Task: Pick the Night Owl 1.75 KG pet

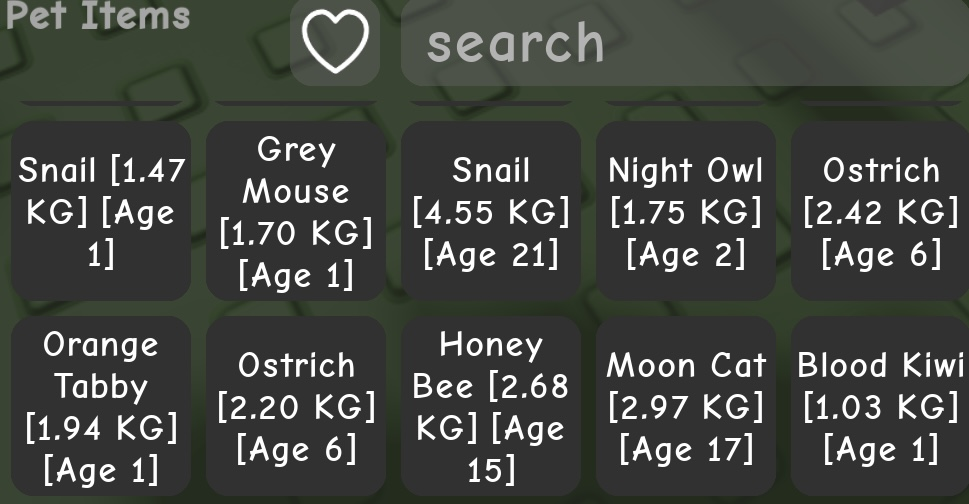Action: (686, 211)
